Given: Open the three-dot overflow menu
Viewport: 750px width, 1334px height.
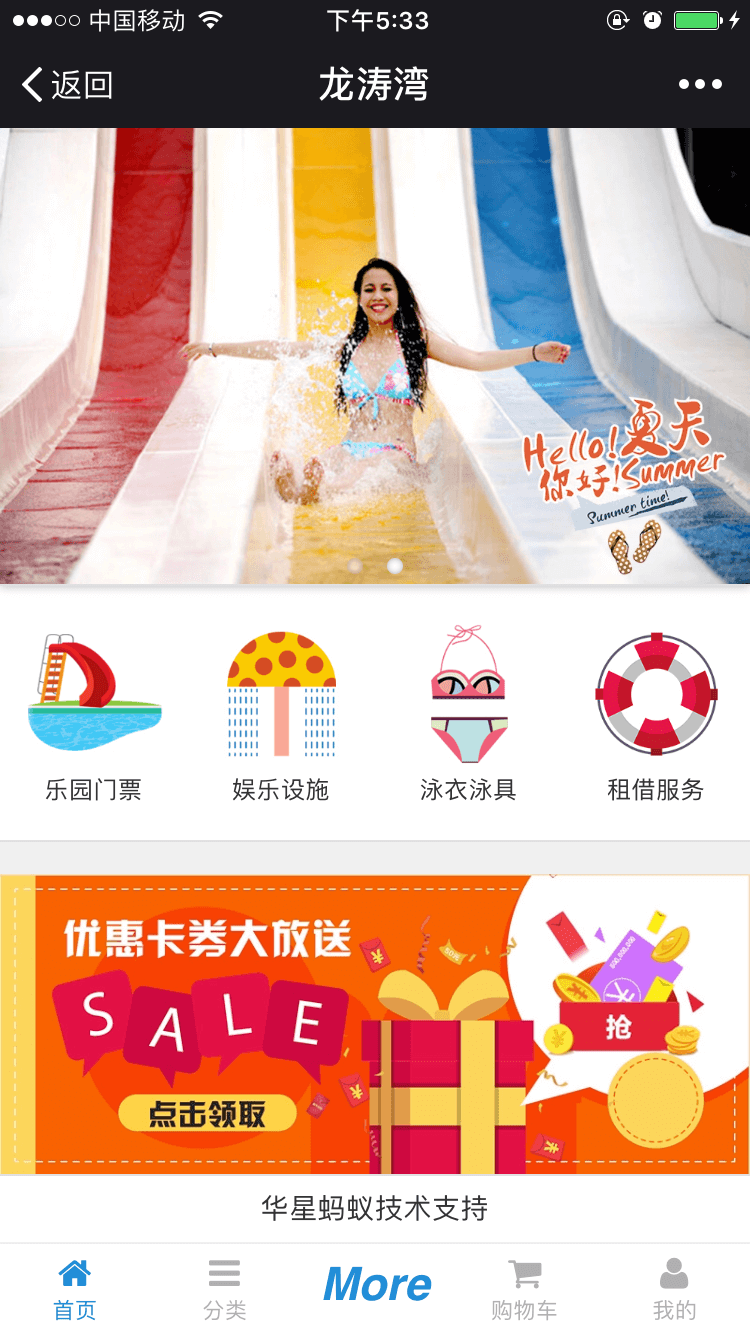Looking at the screenshot, I should pyautogui.click(x=700, y=85).
